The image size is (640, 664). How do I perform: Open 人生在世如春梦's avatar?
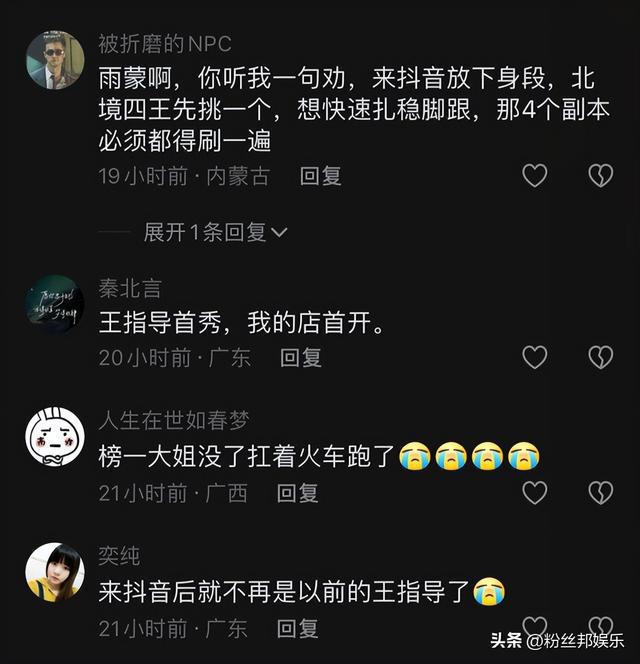[x=54, y=438]
